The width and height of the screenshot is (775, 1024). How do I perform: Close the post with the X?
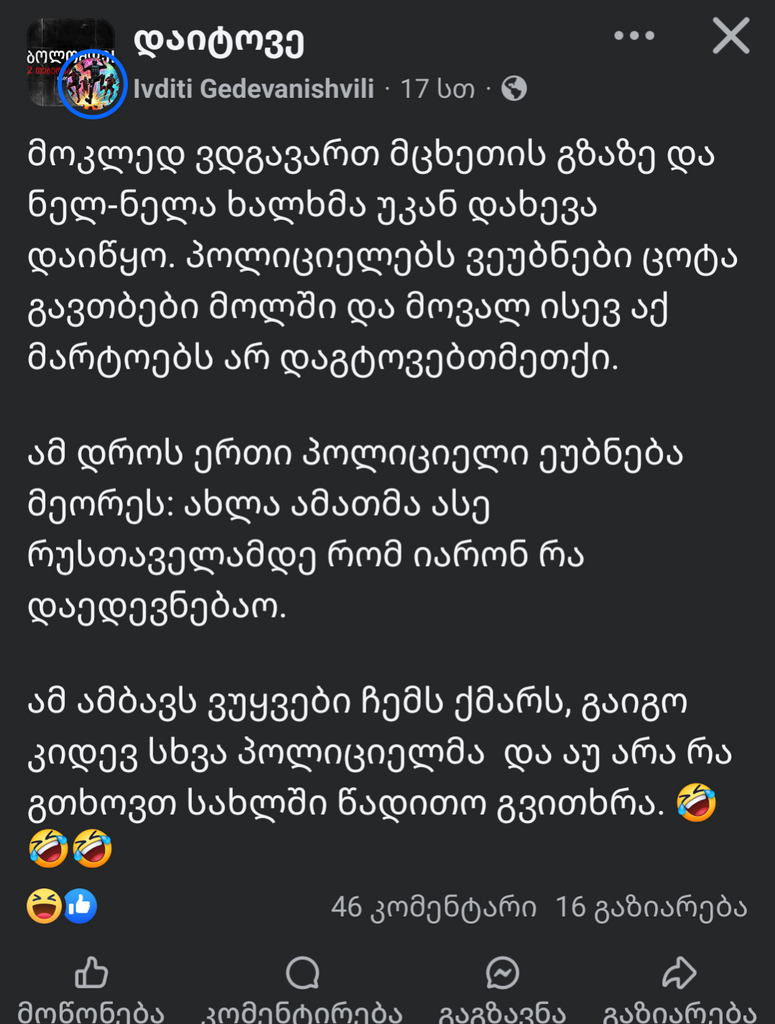point(730,37)
